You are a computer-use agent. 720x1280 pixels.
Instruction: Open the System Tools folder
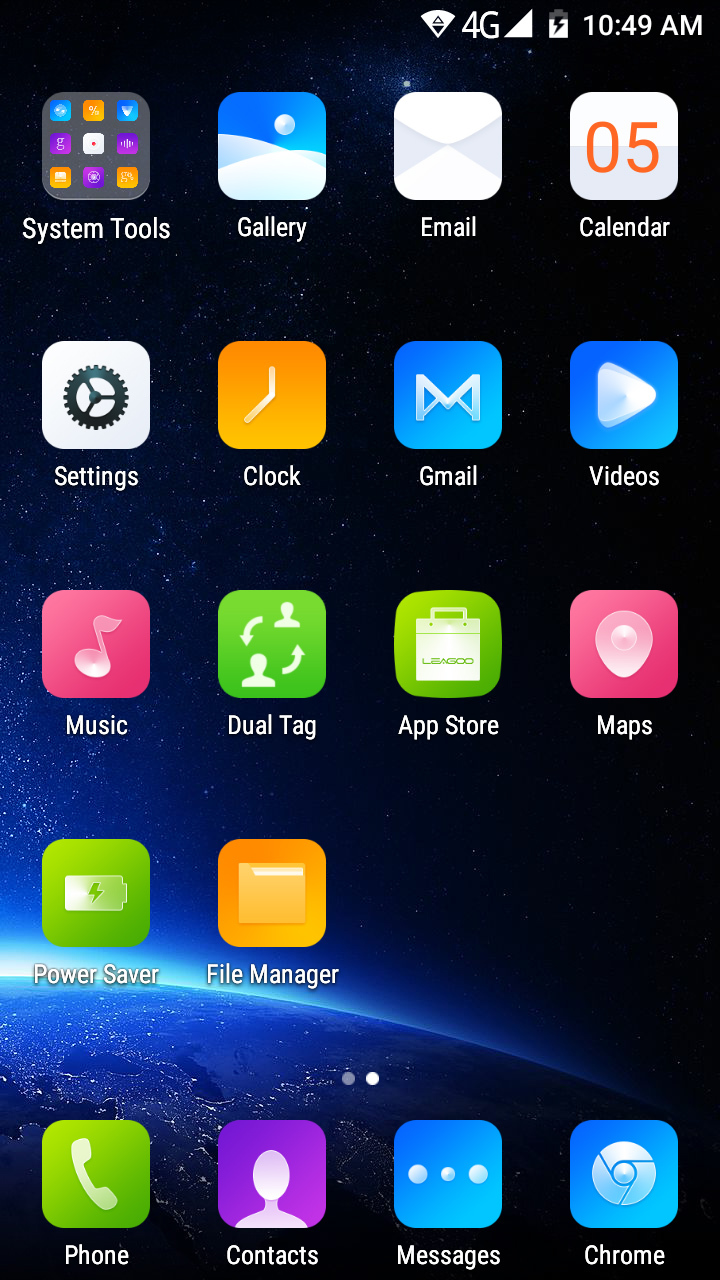pos(96,146)
